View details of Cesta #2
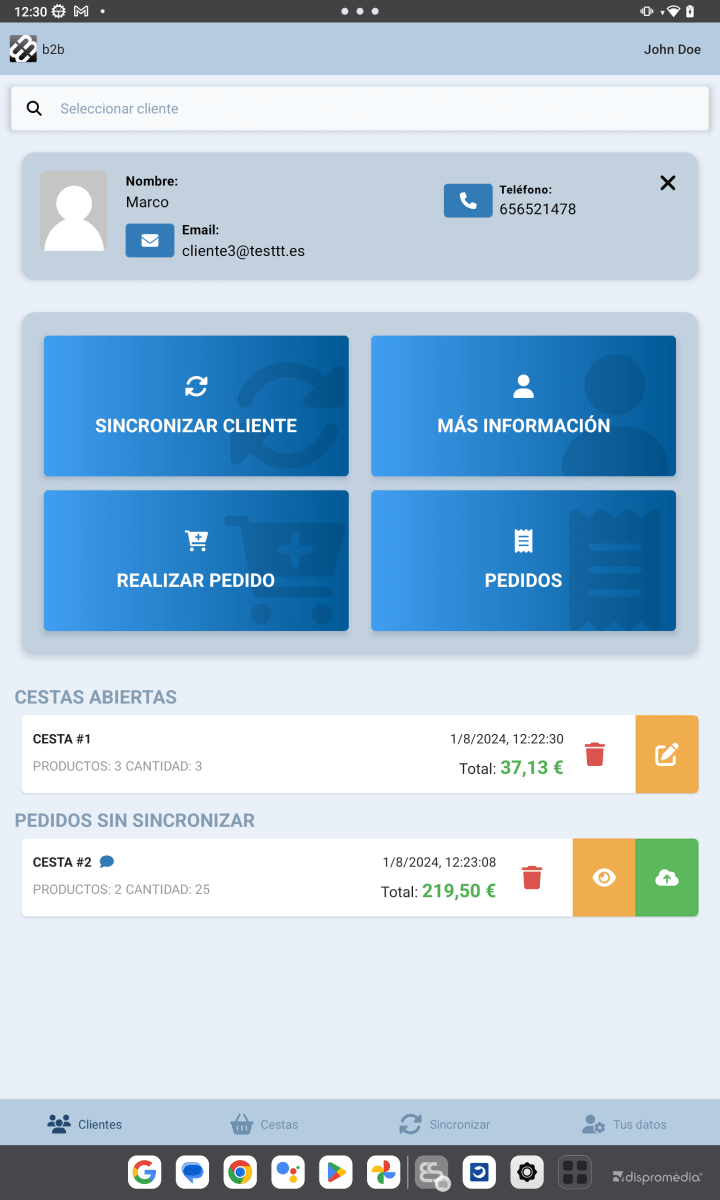720x1200 pixels. click(604, 877)
